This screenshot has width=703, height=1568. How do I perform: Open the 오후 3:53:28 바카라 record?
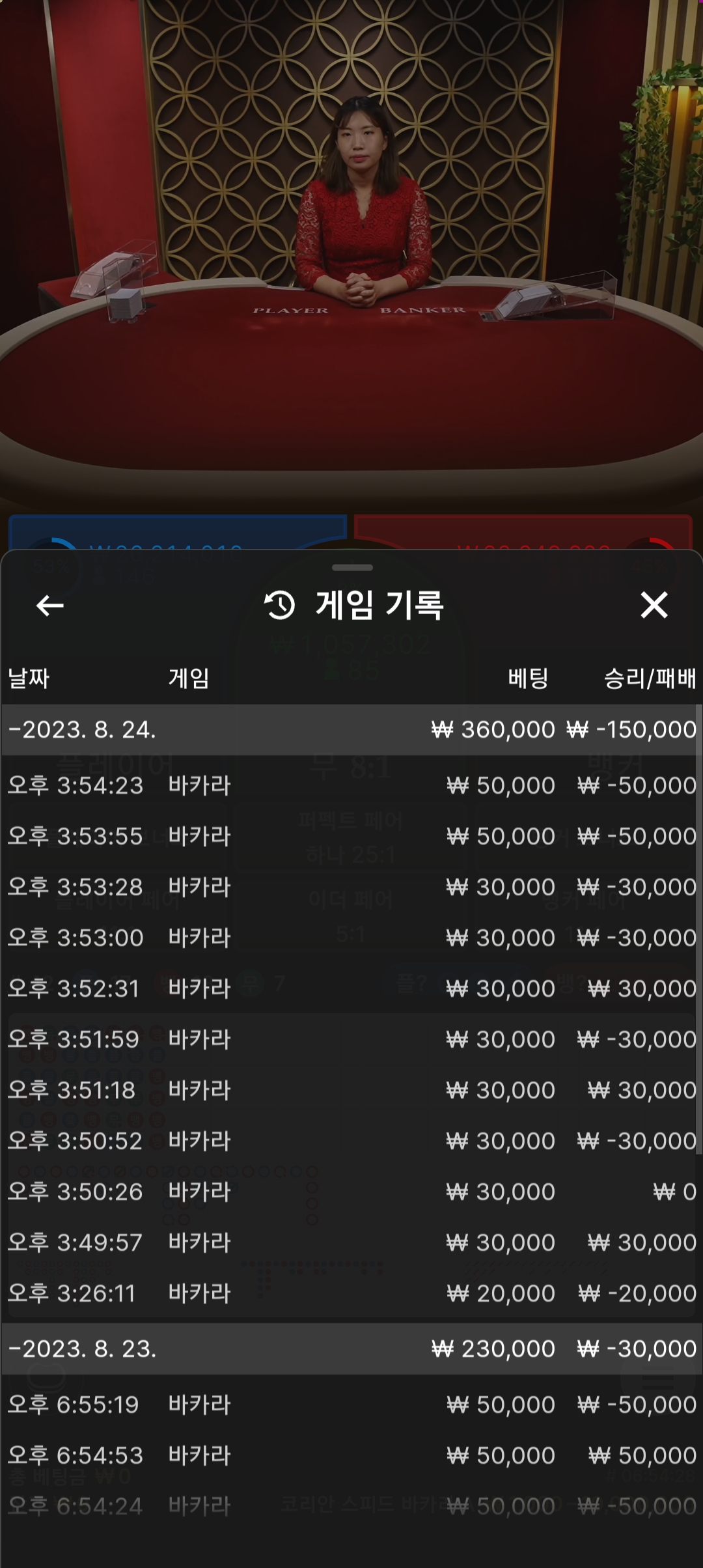click(351, 887)
